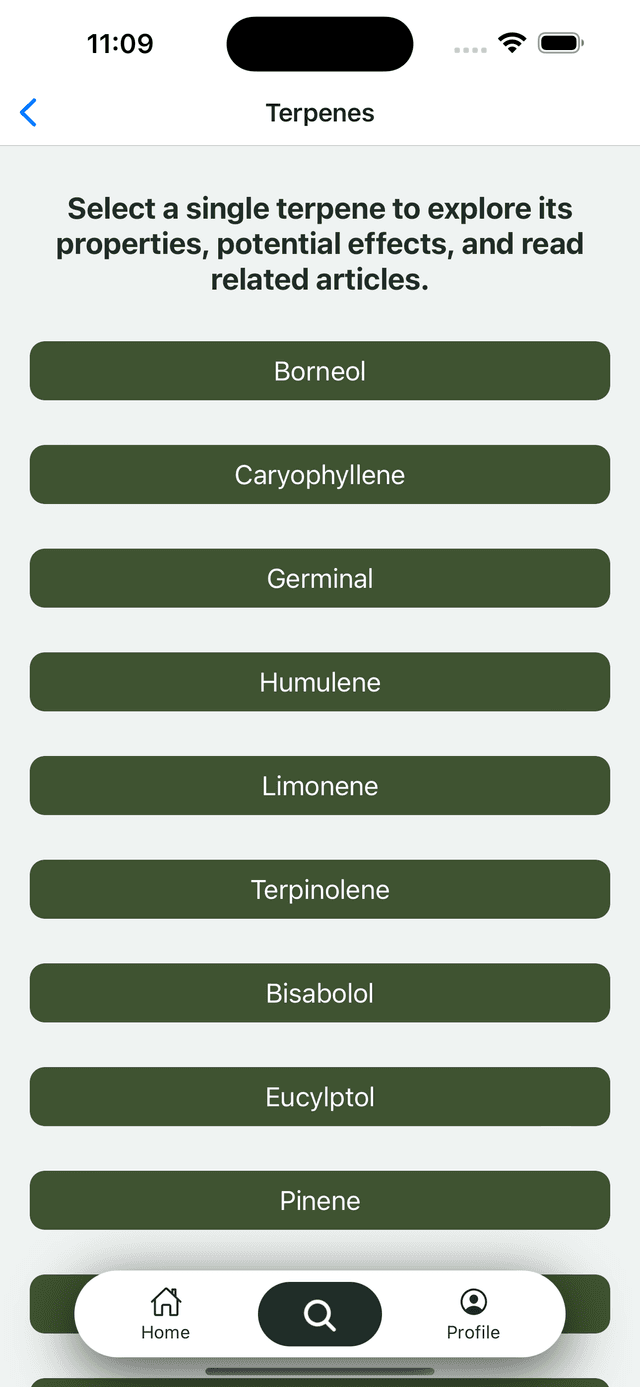Explore the Pinene terpene
Image resolution: width=640 pixels, height=1387 pixels.
(x=320, y=1200)
